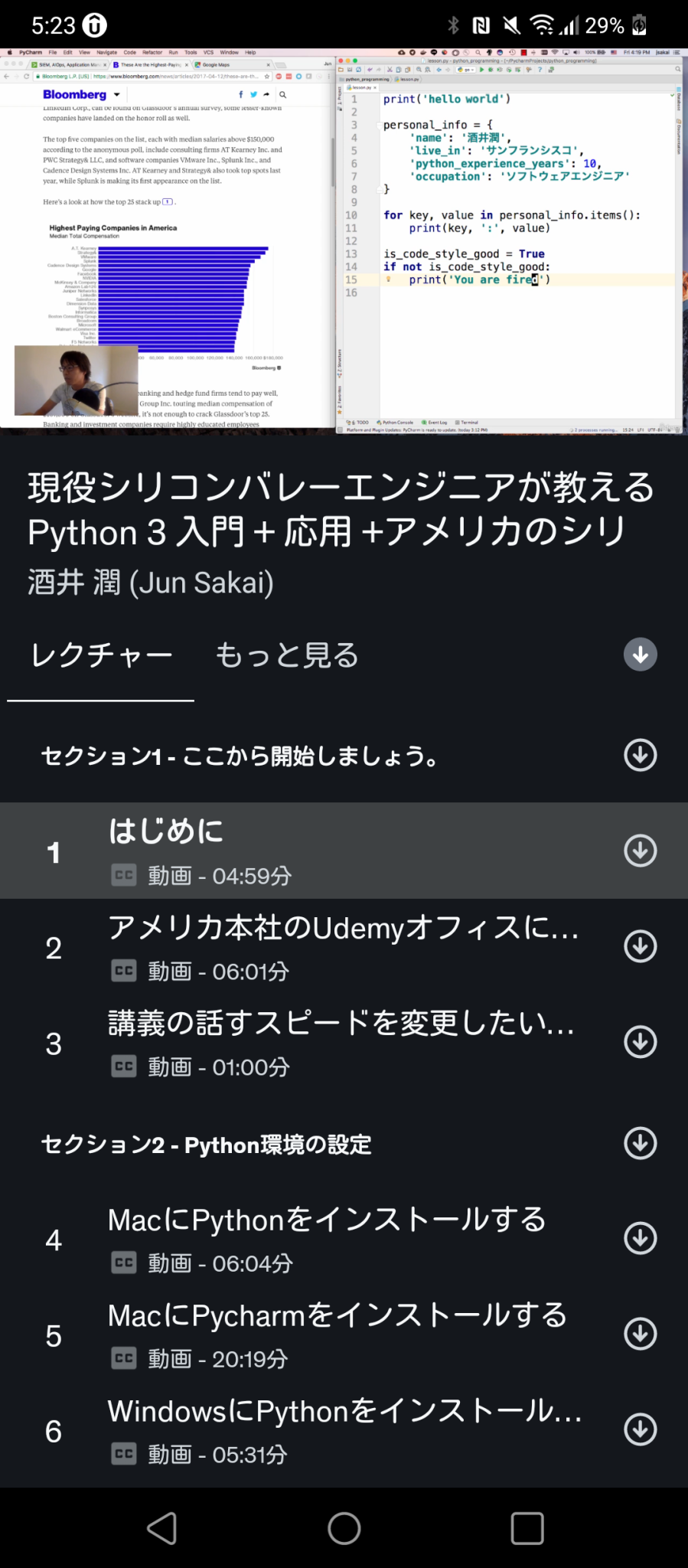
Task: Tap the Android back navigation button
Action: (161, 1528)
